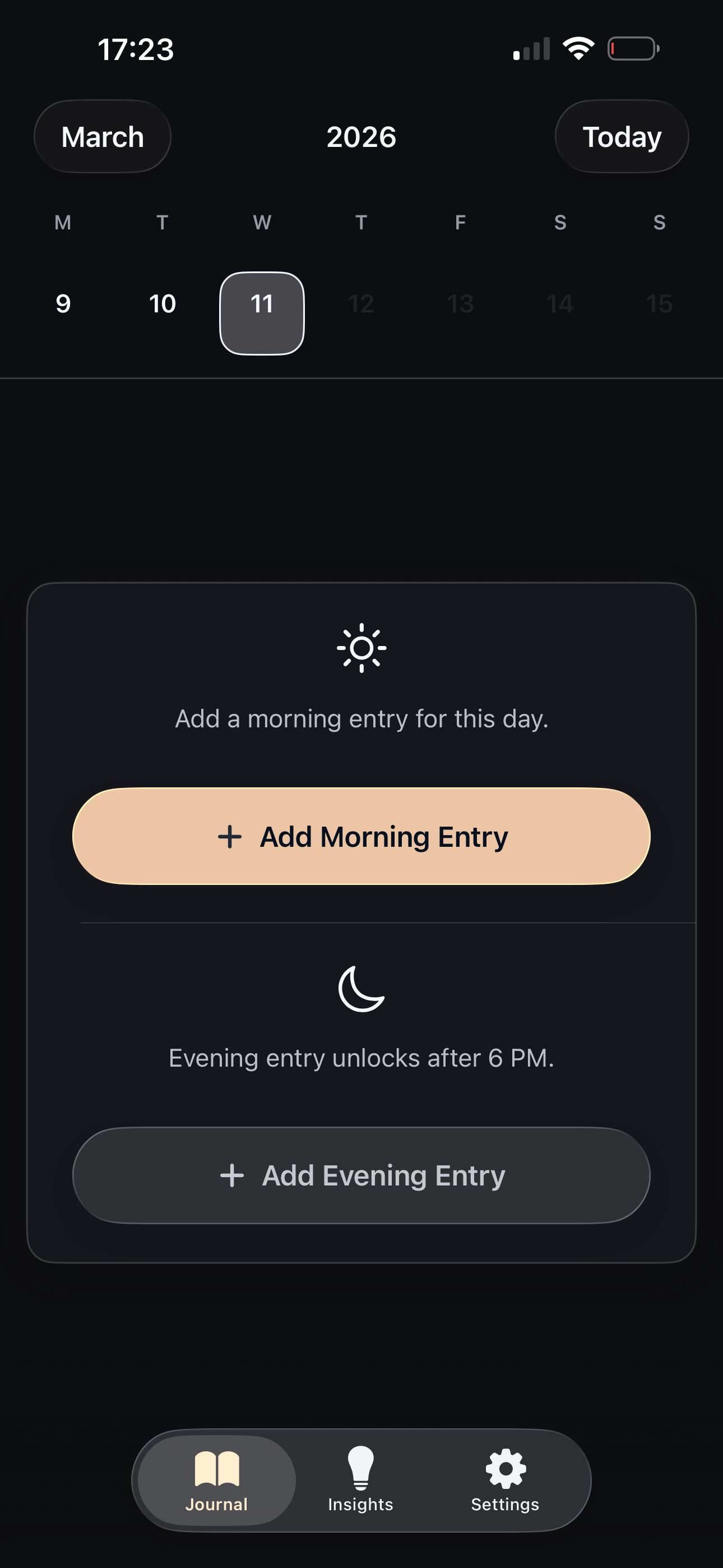Open the March month picker

pyautogui.click(x=102, y=137)
